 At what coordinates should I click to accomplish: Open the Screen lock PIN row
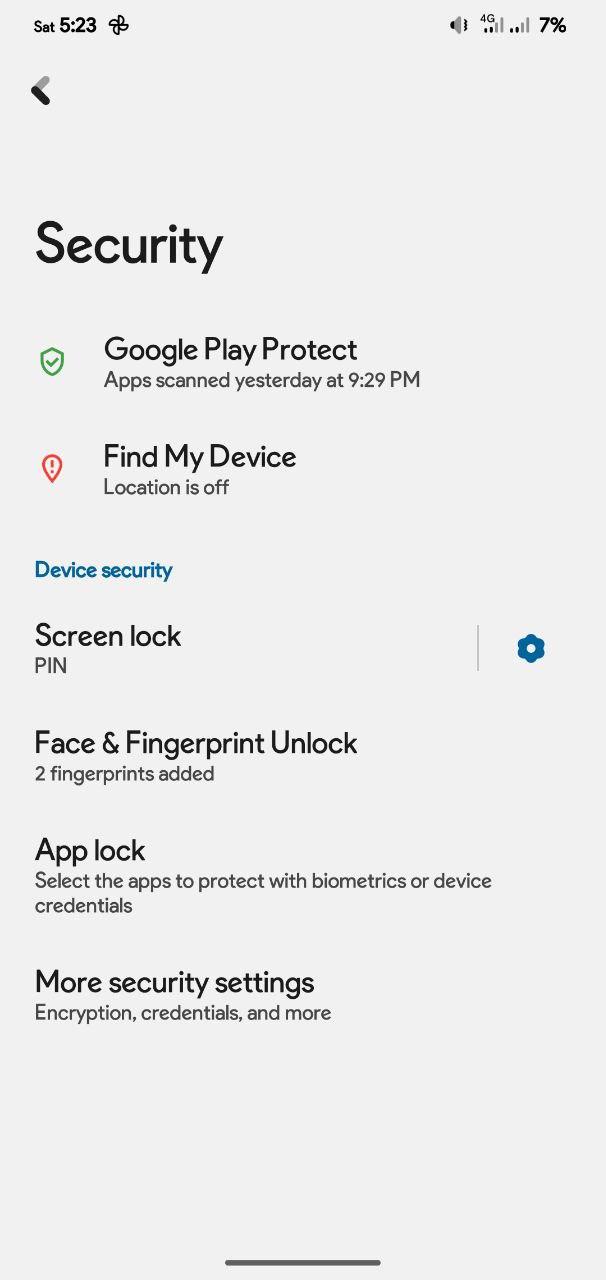point(238,649)
